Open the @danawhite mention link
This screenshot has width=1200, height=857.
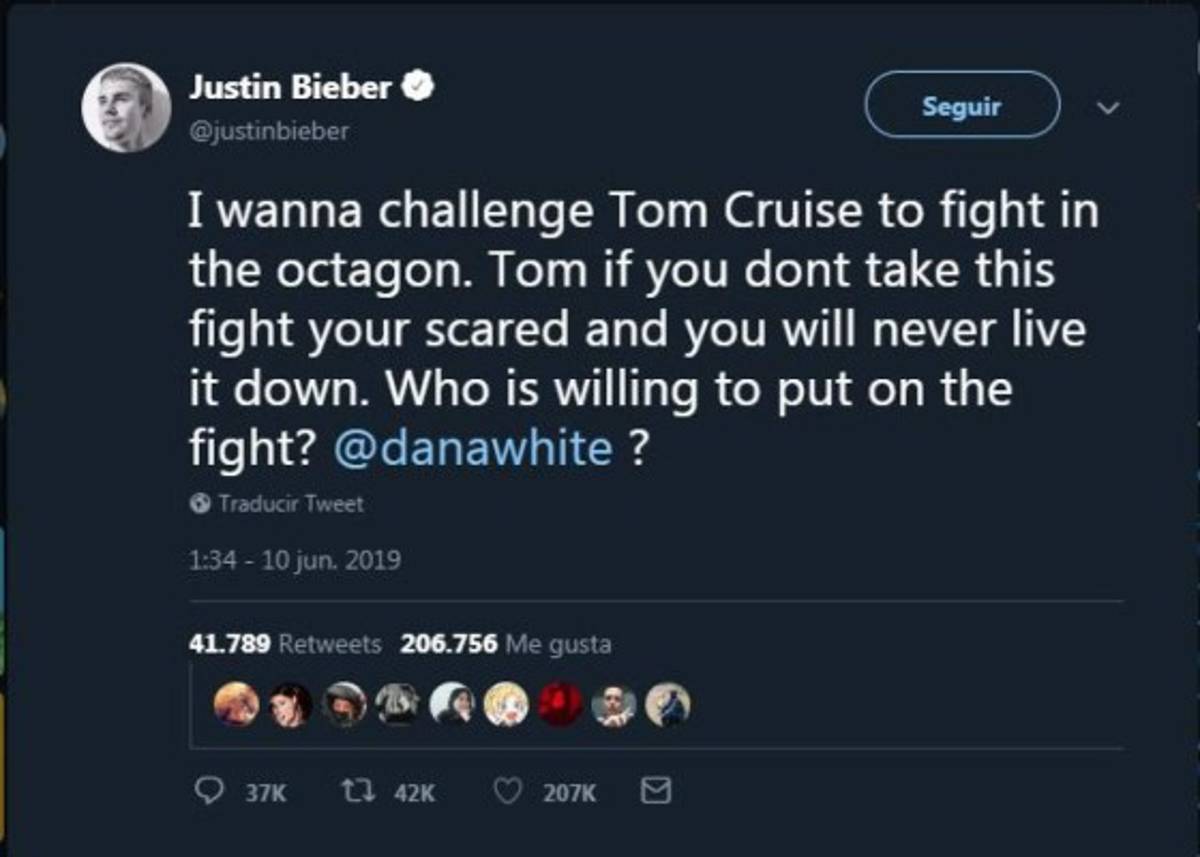point(471,448)
